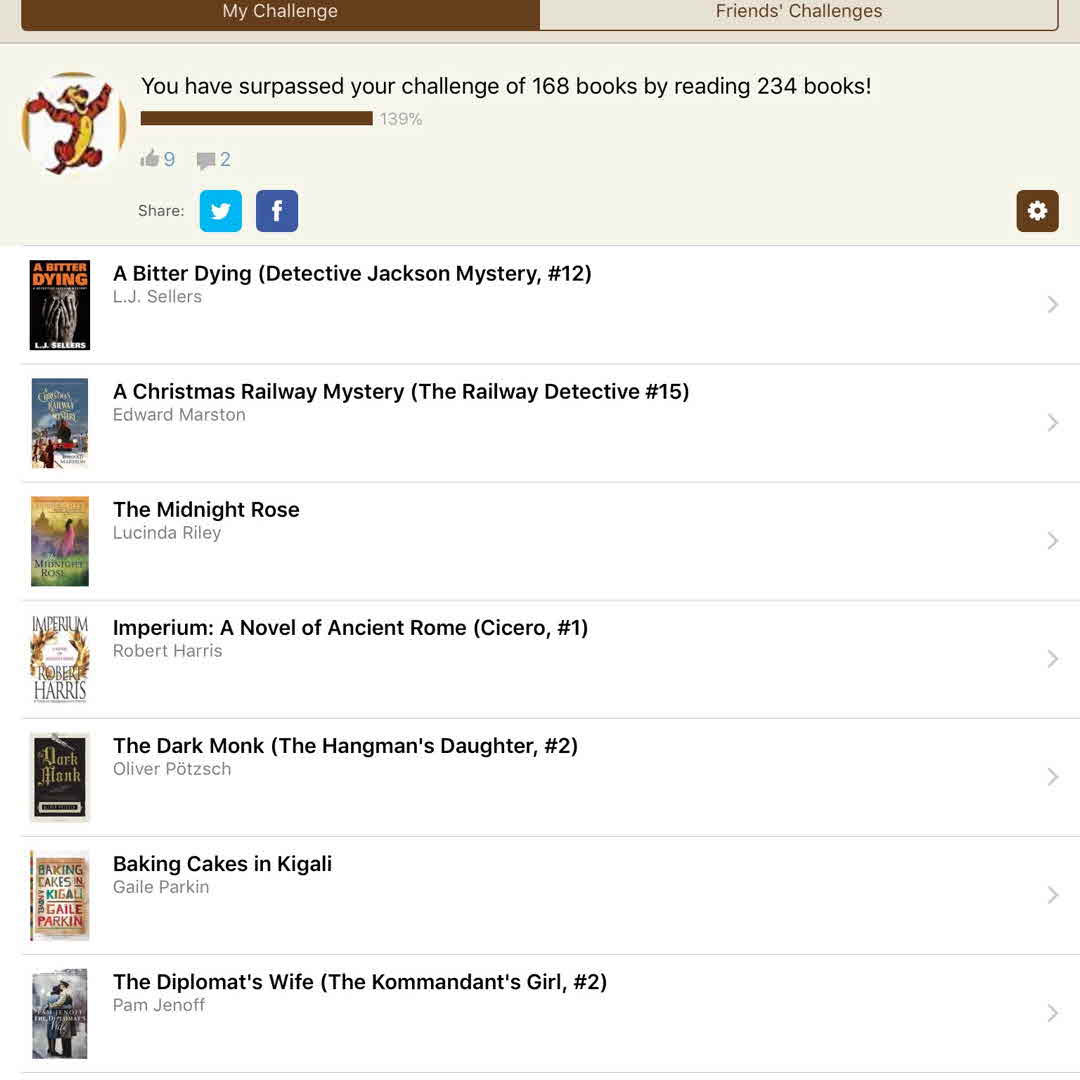Screen dimensions: 1080x1080
Task: Switch to Friends' Challenges tab
Action: point(798,12)
